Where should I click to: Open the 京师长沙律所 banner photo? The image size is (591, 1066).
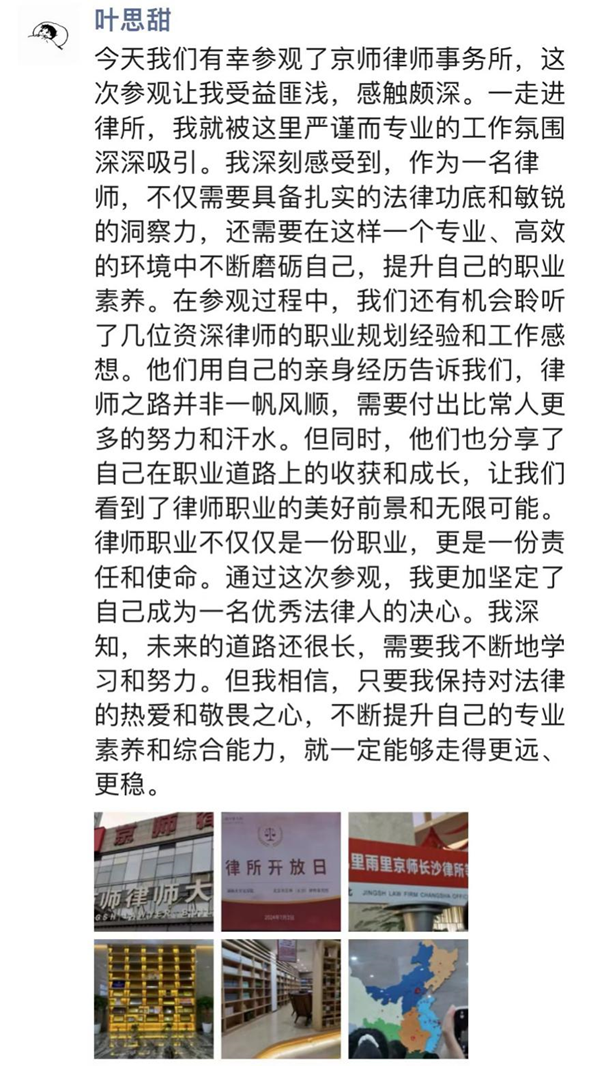coord(408,872)
